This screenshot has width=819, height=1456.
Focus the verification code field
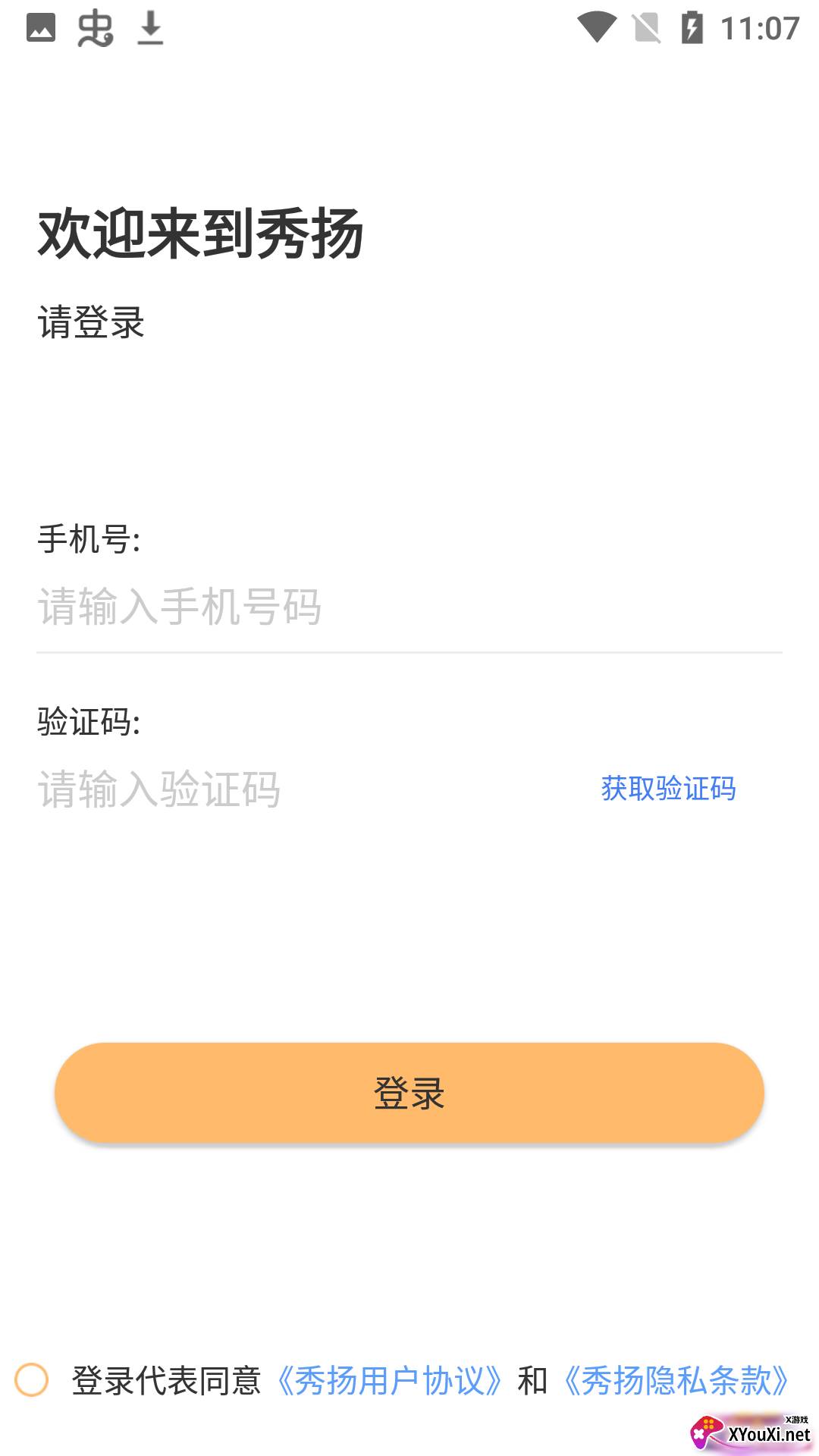(303, 789)
